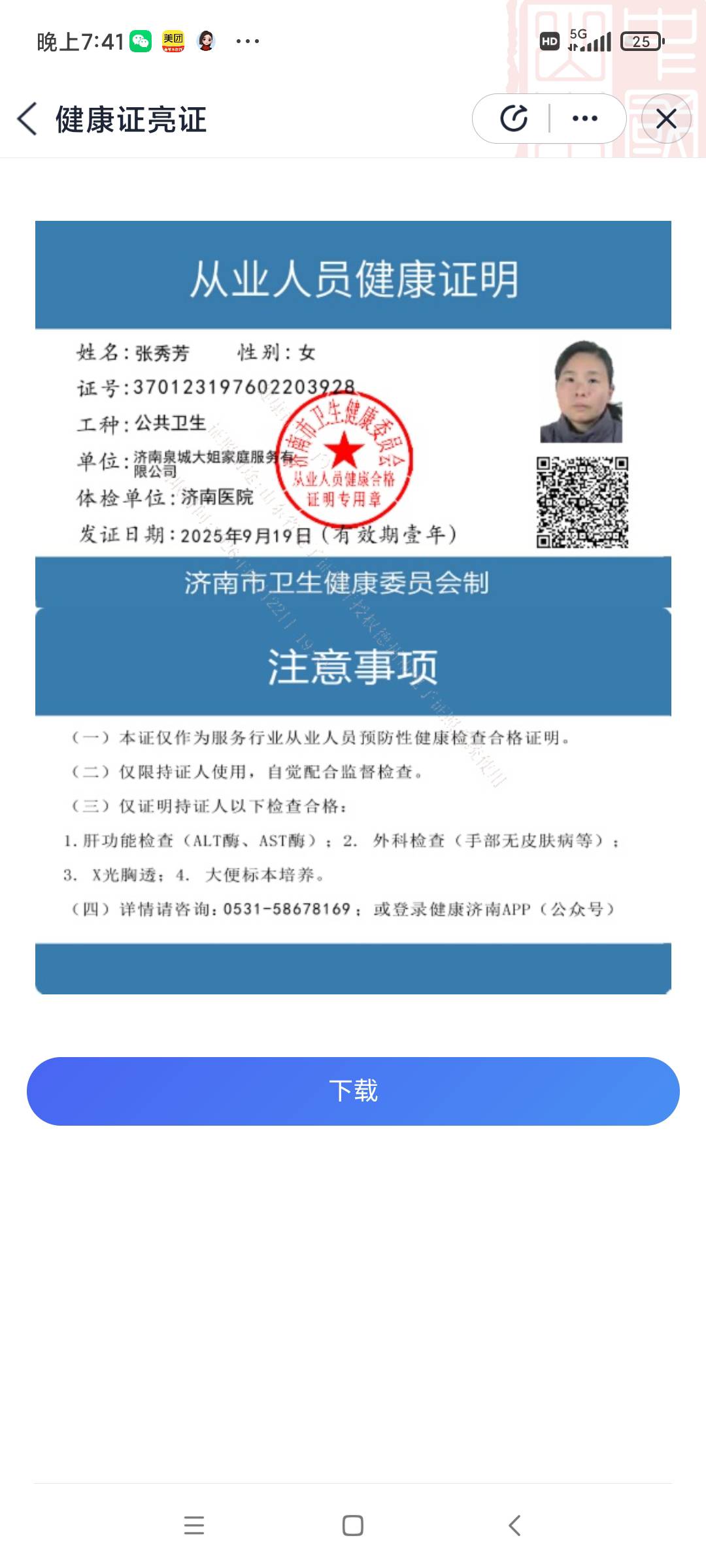The width and height of the screenshot is (706, 1568).
Task: Close the mini program with X
Action: [666, 119]
